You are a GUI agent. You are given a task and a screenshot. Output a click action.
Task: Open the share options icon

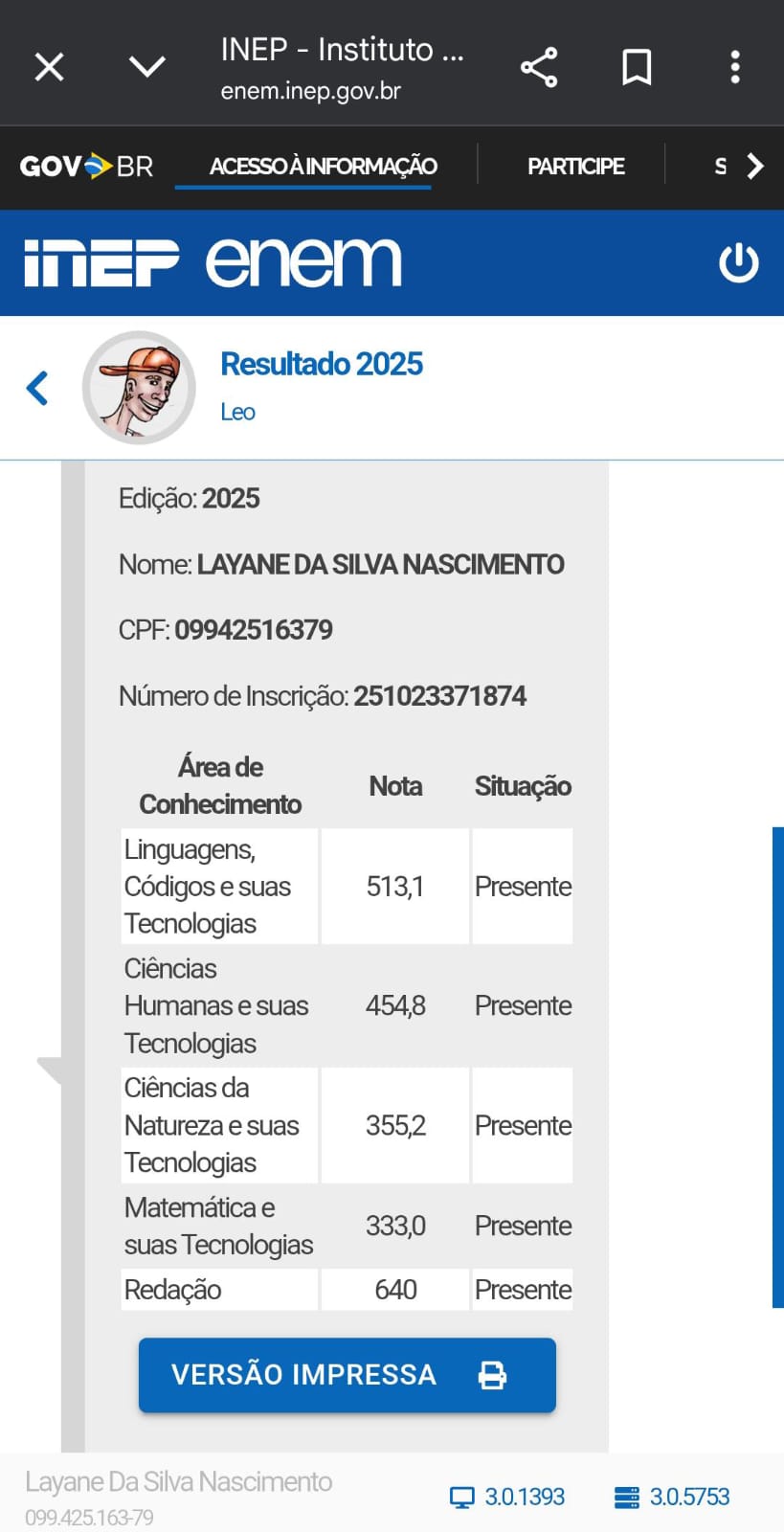click(x=539, y=66)
